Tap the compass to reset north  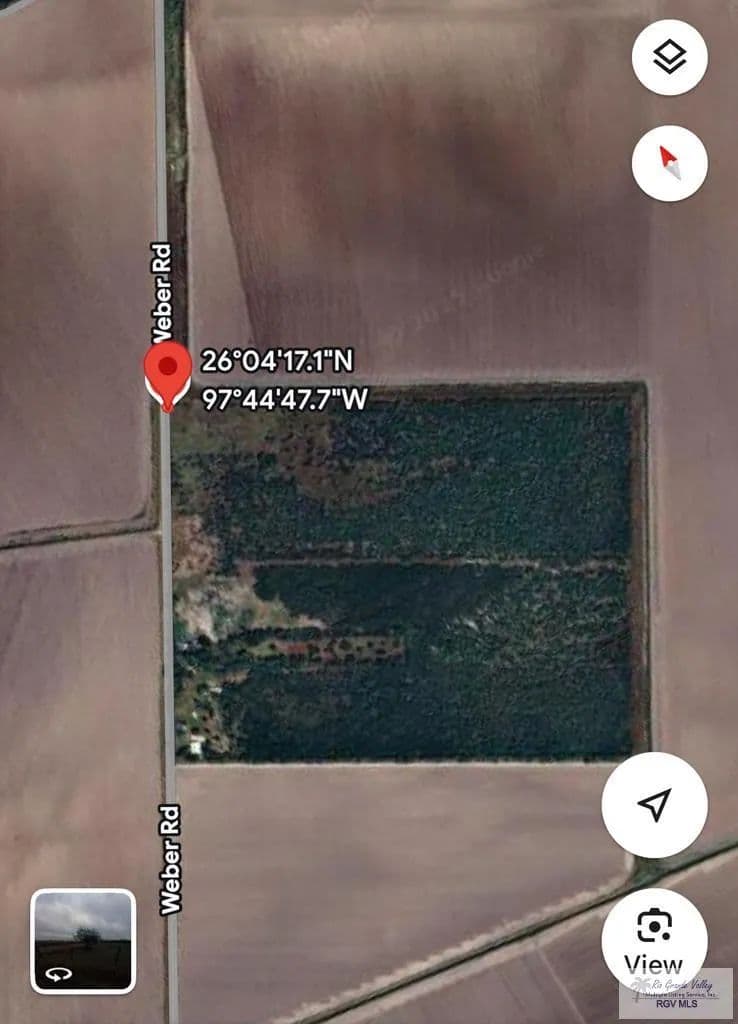669,163
